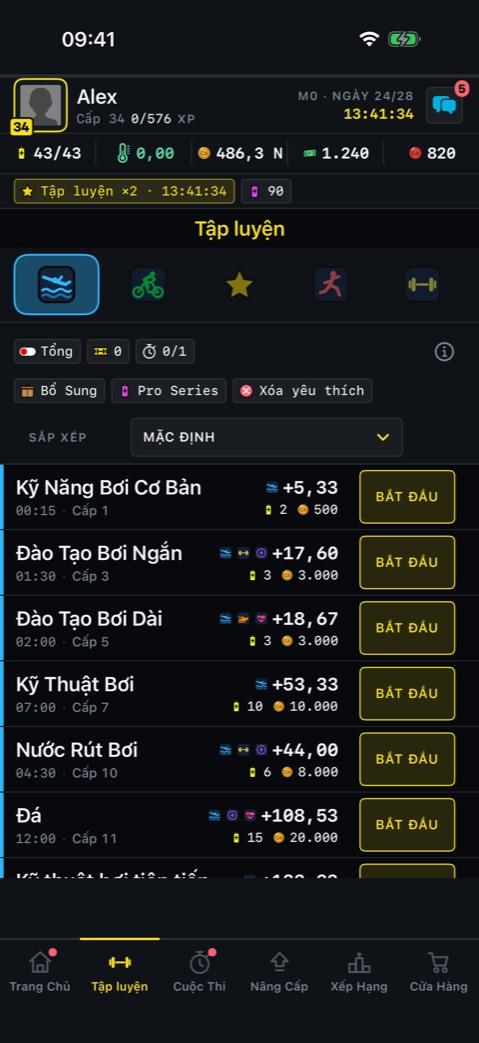Open the chat messages icon

444,105
